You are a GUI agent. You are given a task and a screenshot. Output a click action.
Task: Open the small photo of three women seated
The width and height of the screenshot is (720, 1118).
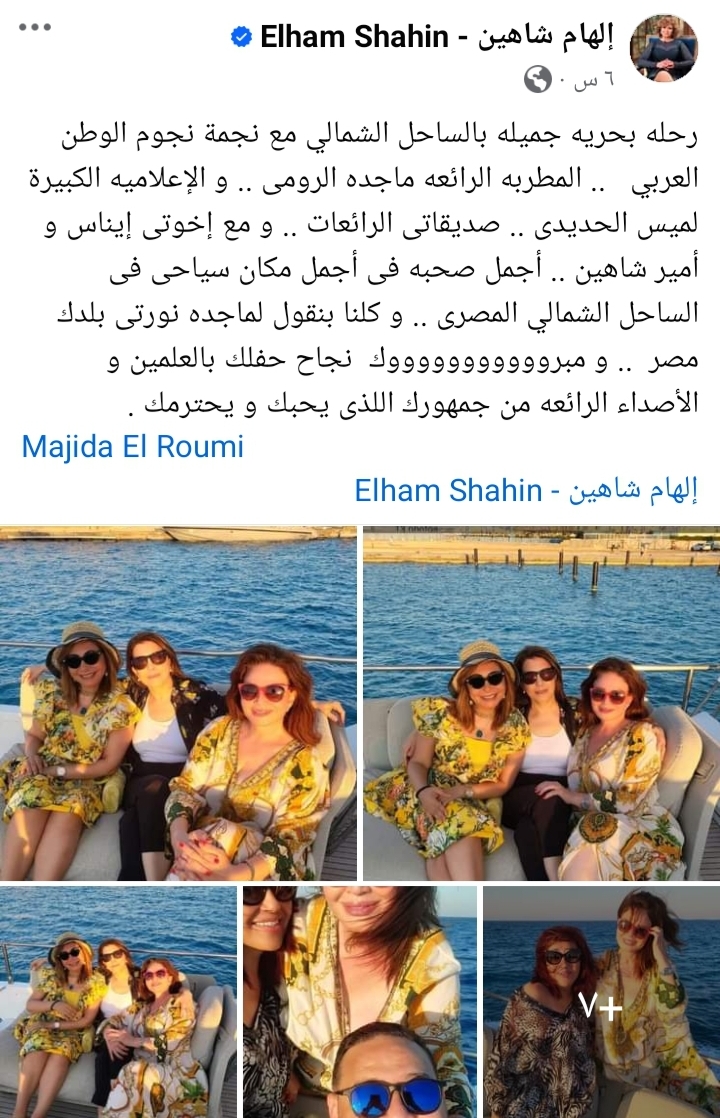click(x=118, y=1001)
